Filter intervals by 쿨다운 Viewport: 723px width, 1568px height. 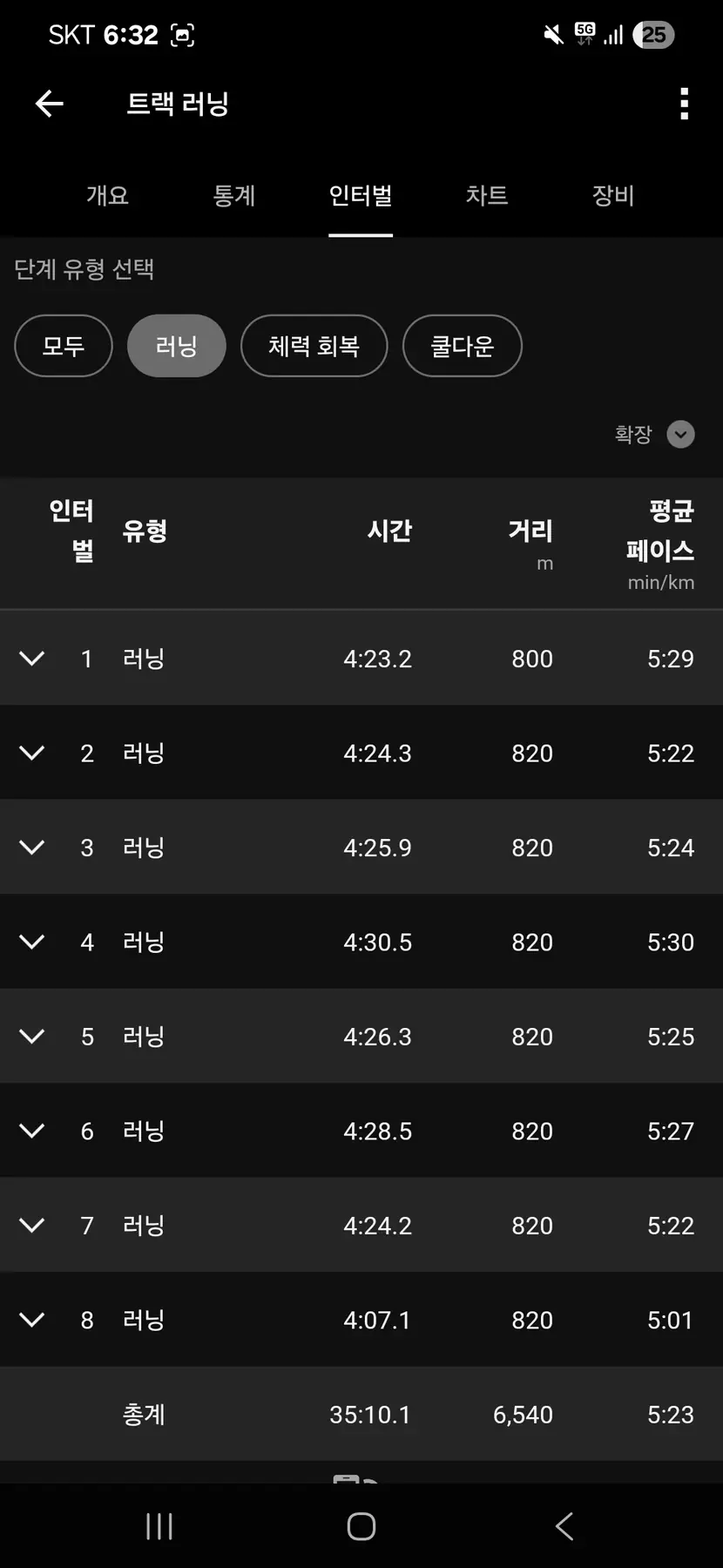coord(462,346)
